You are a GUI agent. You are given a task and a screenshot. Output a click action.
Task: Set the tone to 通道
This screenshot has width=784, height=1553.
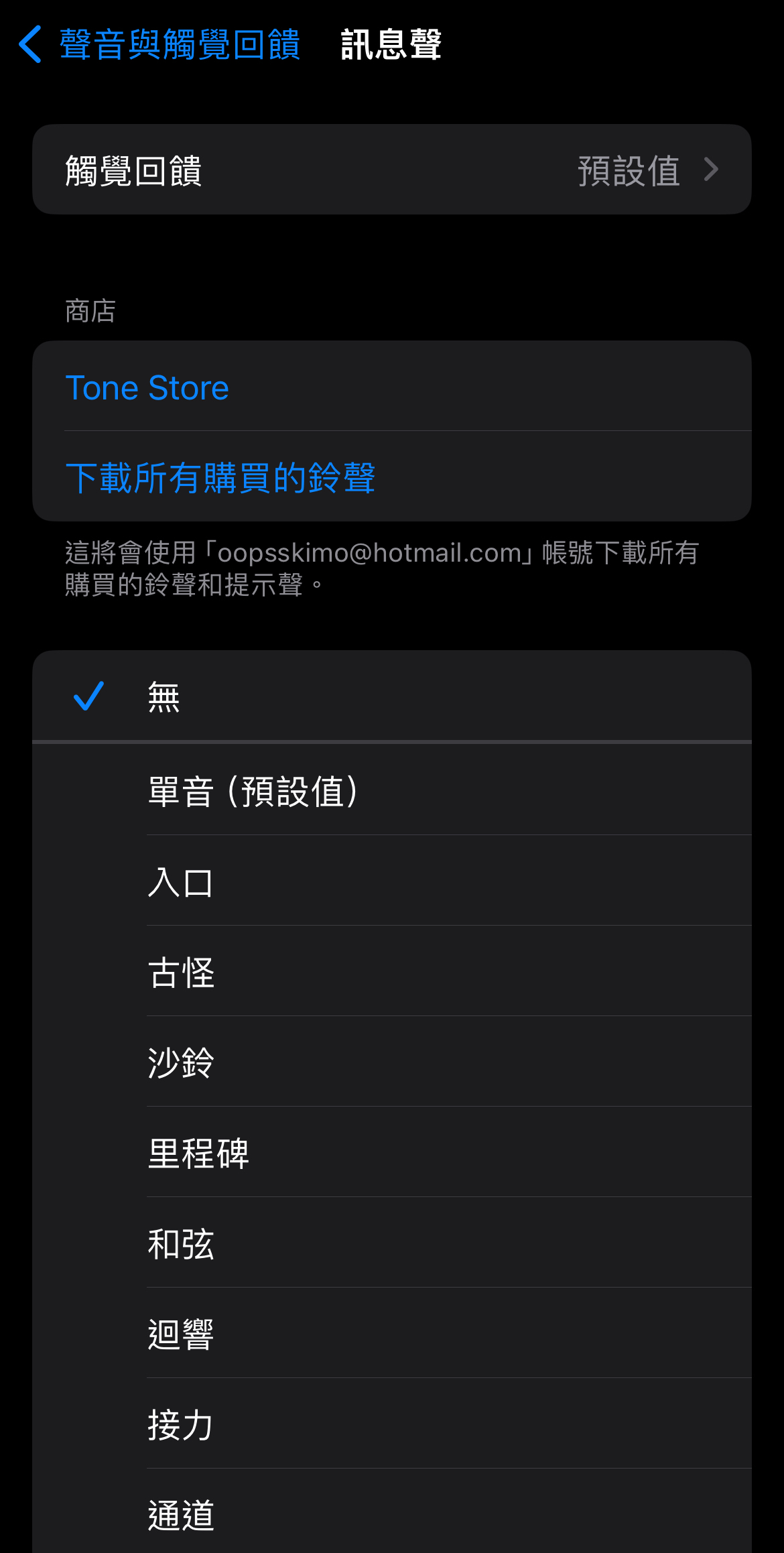coord(391,1515)
